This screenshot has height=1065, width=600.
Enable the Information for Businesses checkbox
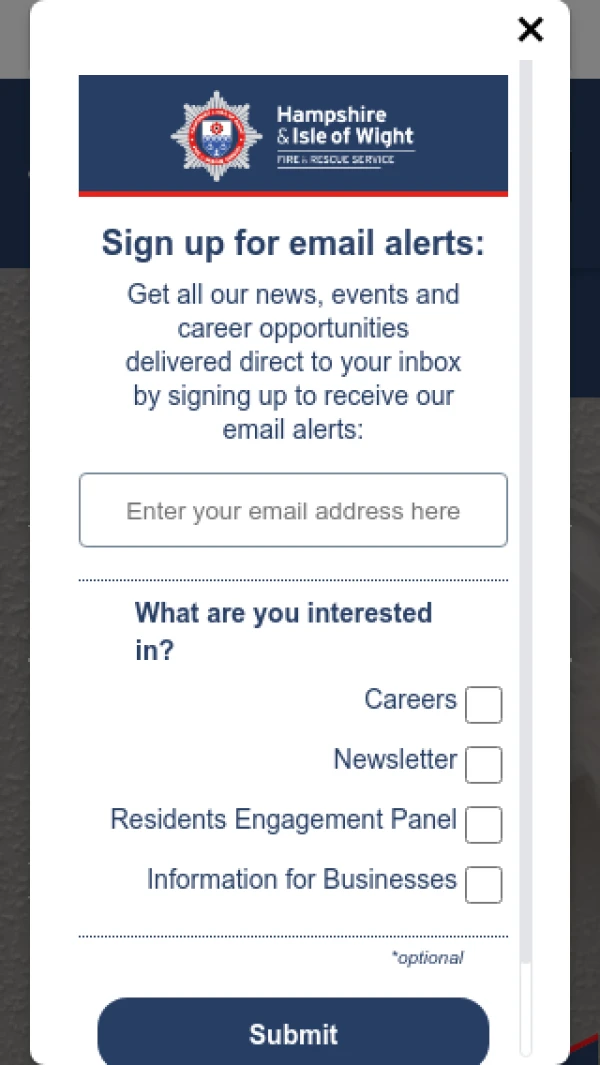pos(483,885)
